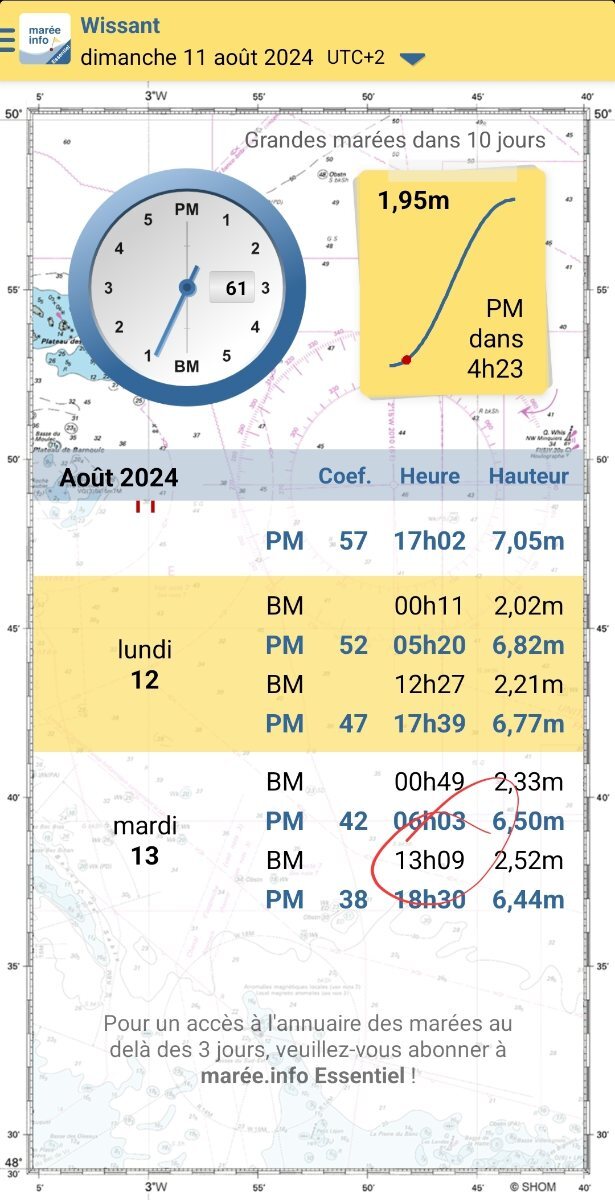The image size is (615, 1200).
Task: Open the hamburger menu
Action: click(7, 40)
